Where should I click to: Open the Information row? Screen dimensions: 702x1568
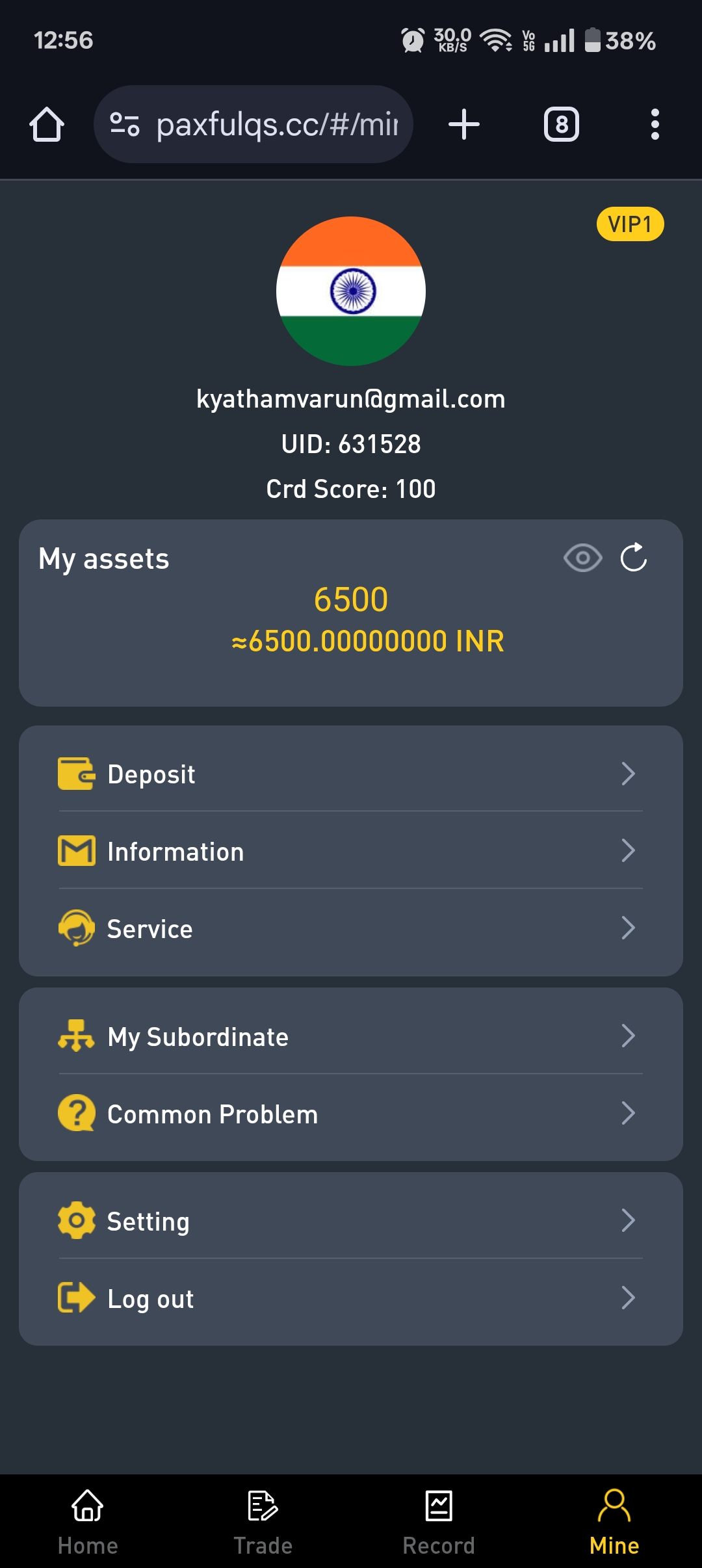click(x=350, y=851)
